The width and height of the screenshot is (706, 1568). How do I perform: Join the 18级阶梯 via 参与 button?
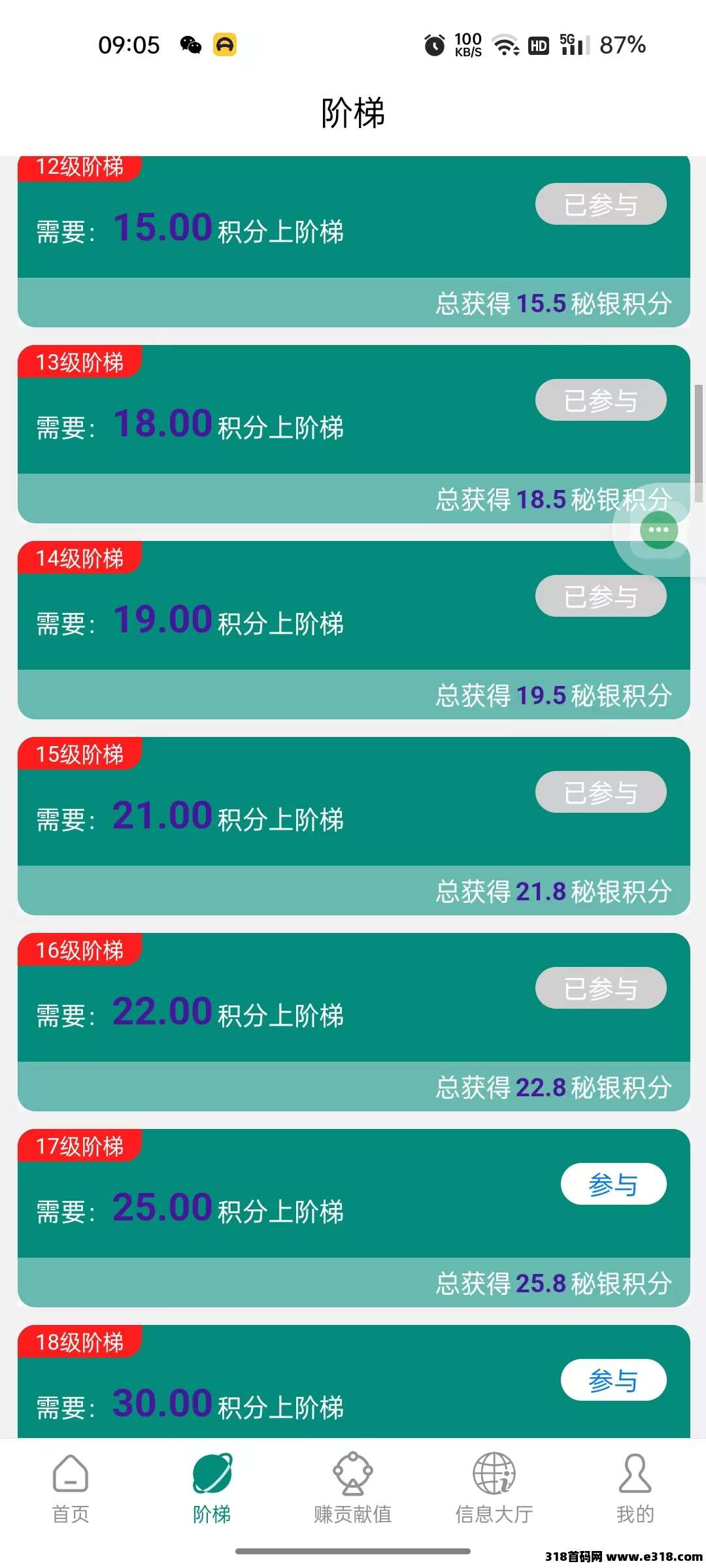click(613, 1380)
